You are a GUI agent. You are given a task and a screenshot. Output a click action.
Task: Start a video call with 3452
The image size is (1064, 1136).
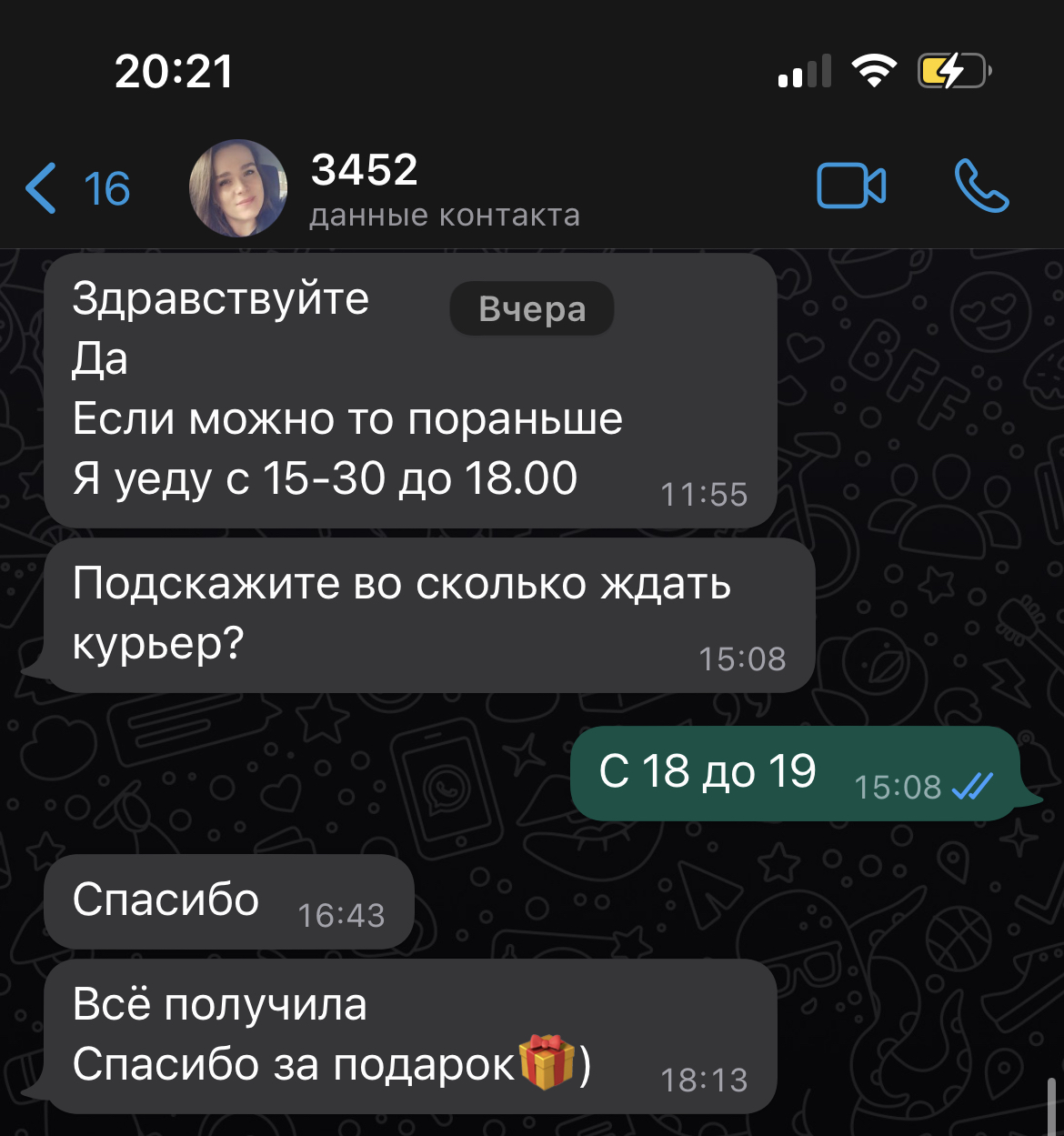point(851,186)
